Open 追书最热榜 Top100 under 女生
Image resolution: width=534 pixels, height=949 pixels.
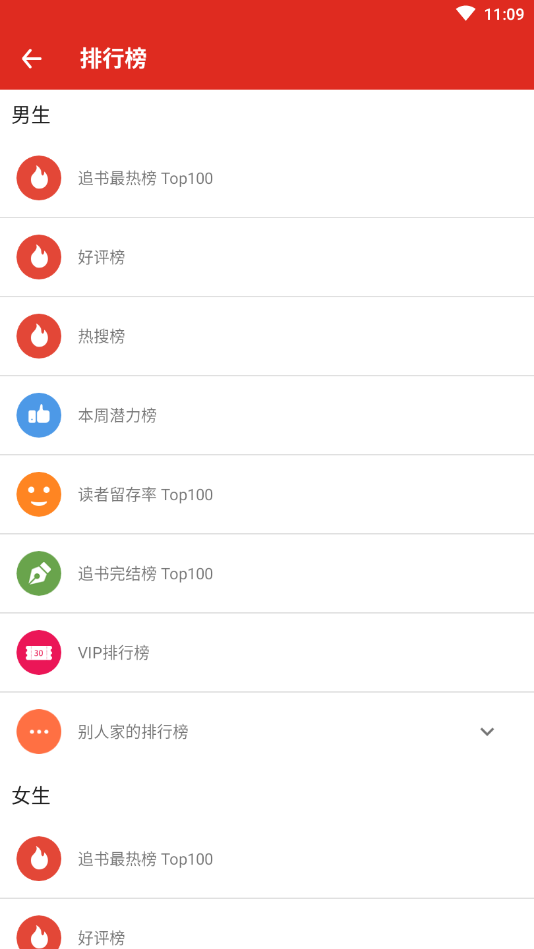[267, 859]
